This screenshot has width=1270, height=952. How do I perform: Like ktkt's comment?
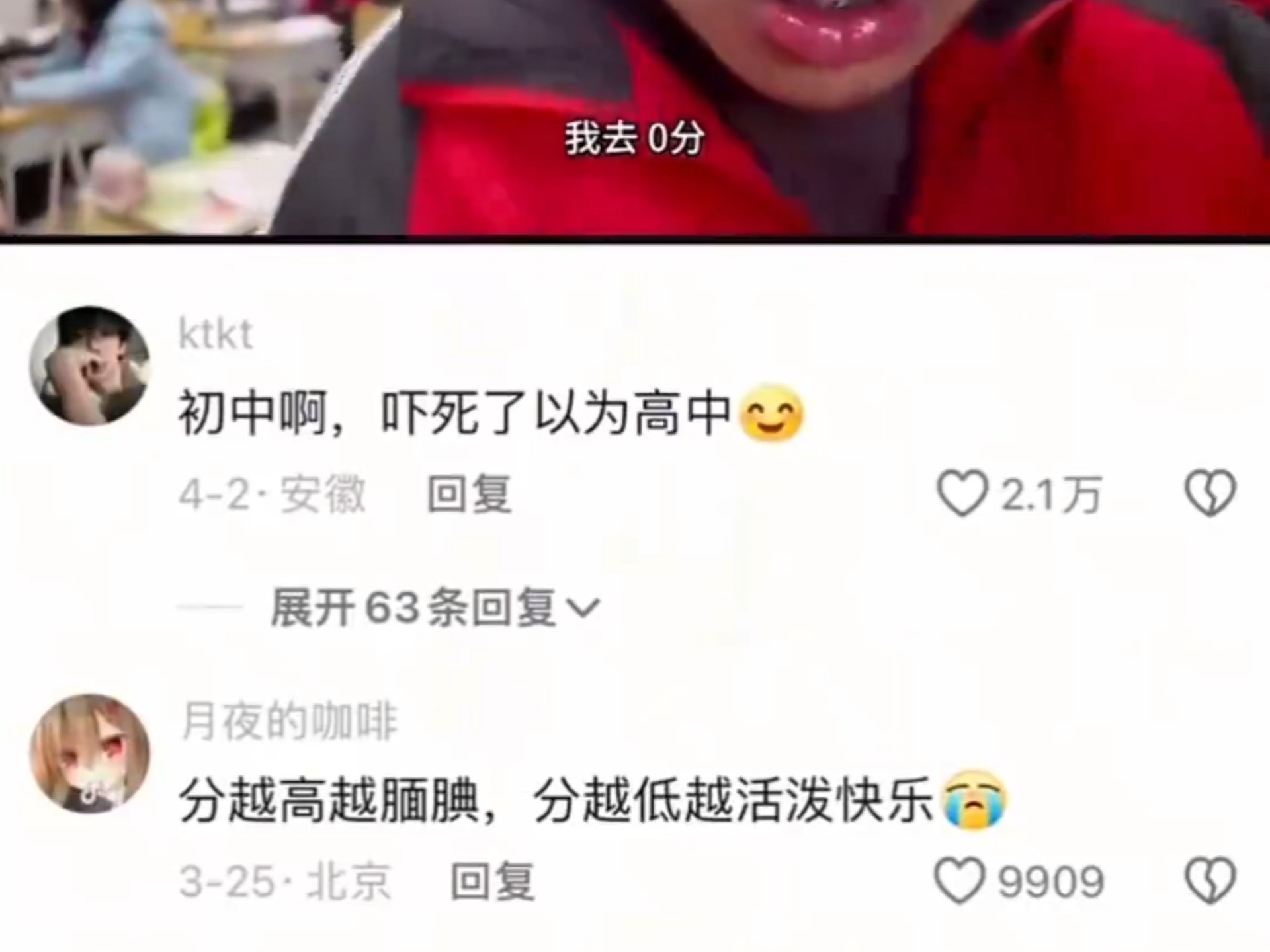[x=962, y=494]
